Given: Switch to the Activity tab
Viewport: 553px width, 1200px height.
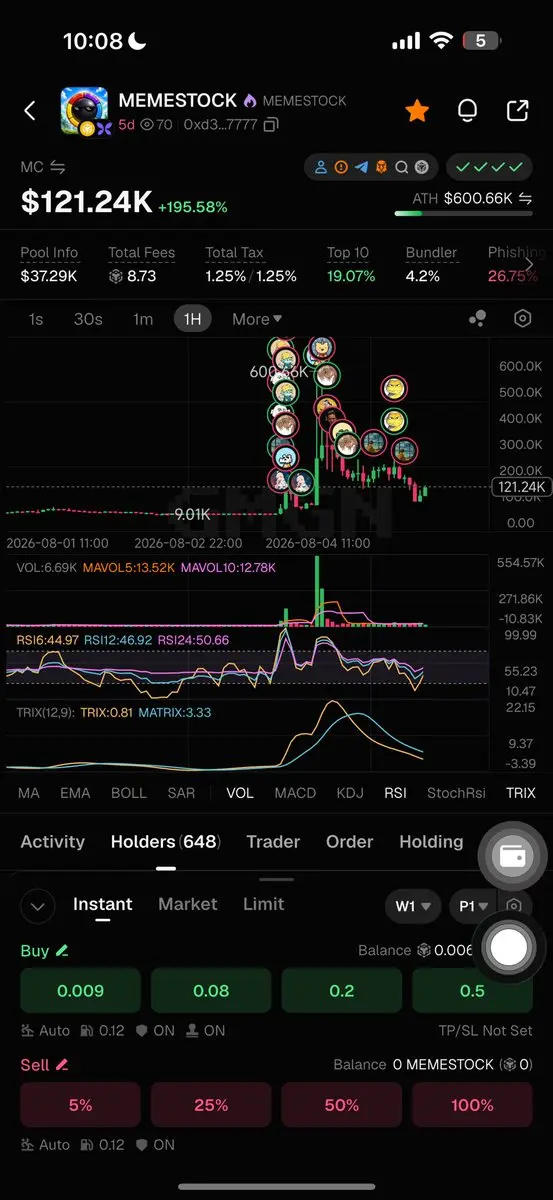Looking at the screenshot, I should pos(52,842).
